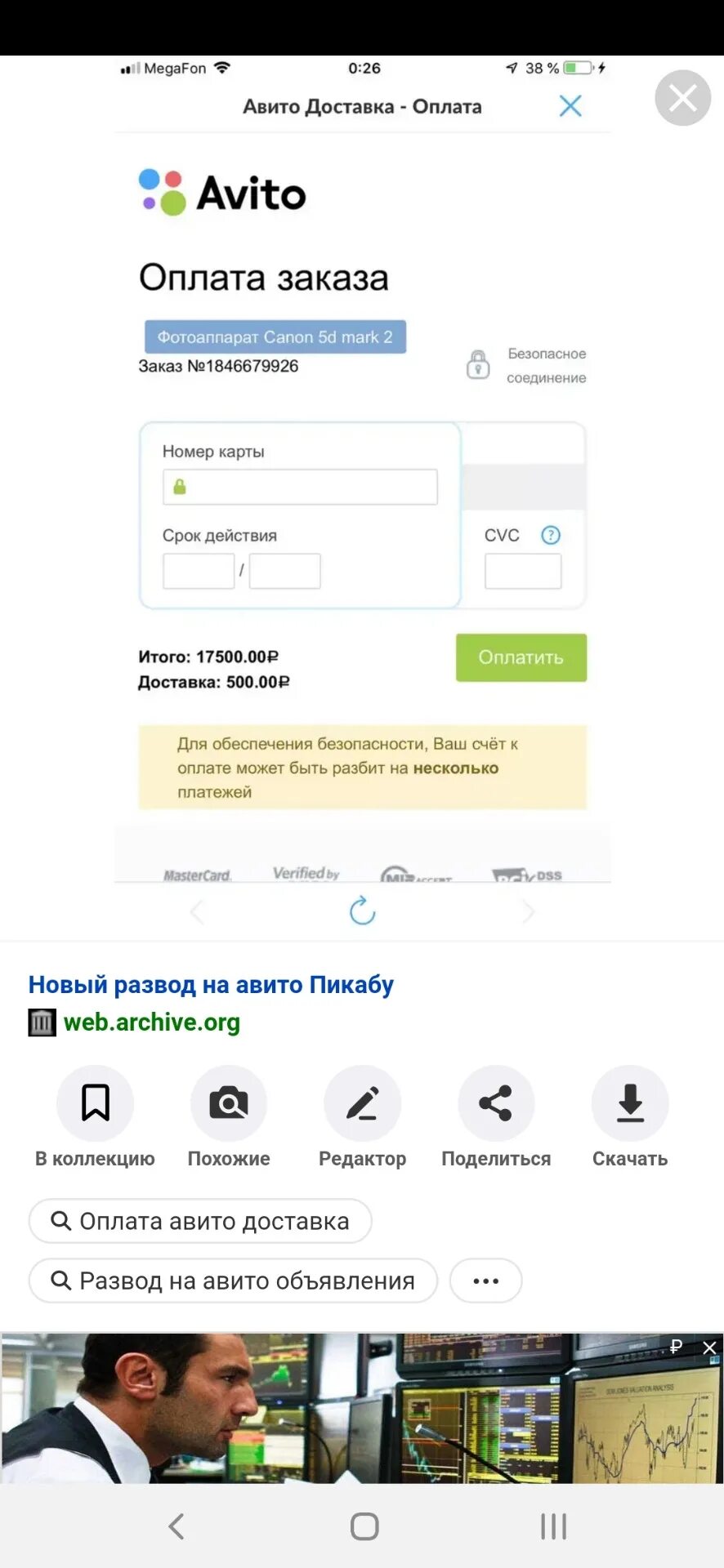Visit the web.archive.org source
Image resolution: width=724 pixels, height=1568 pixels.
(151, 1022)
